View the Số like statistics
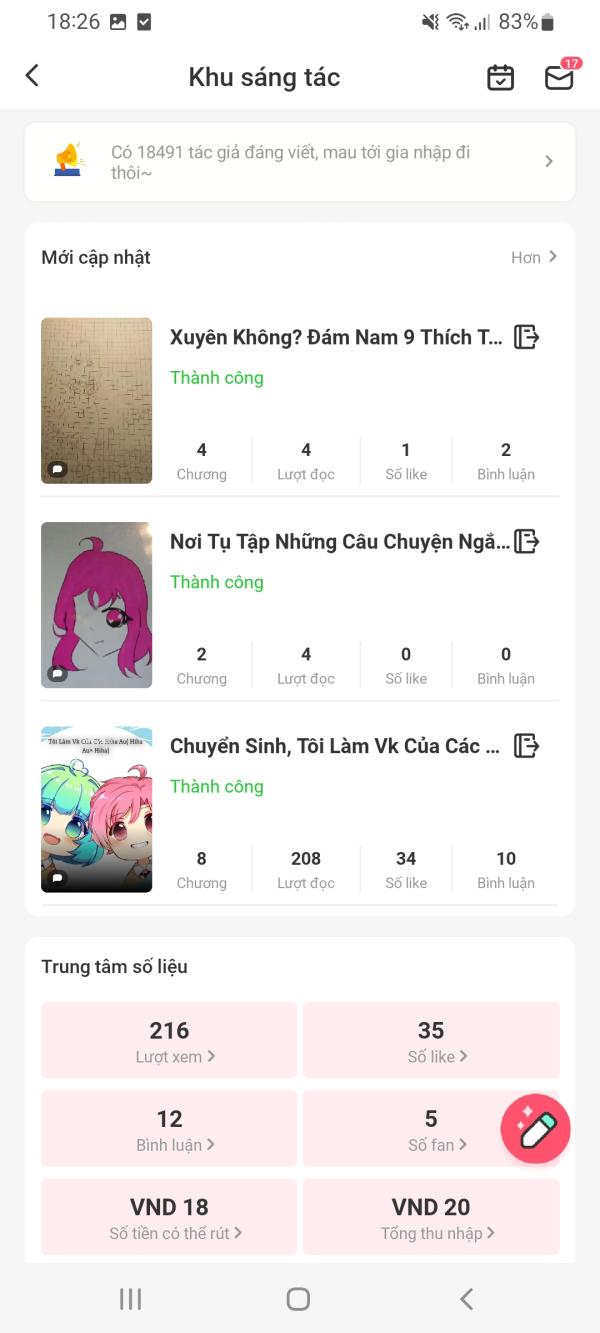The height and width of the screenshot is (1333, 600). click(431, 1040)
